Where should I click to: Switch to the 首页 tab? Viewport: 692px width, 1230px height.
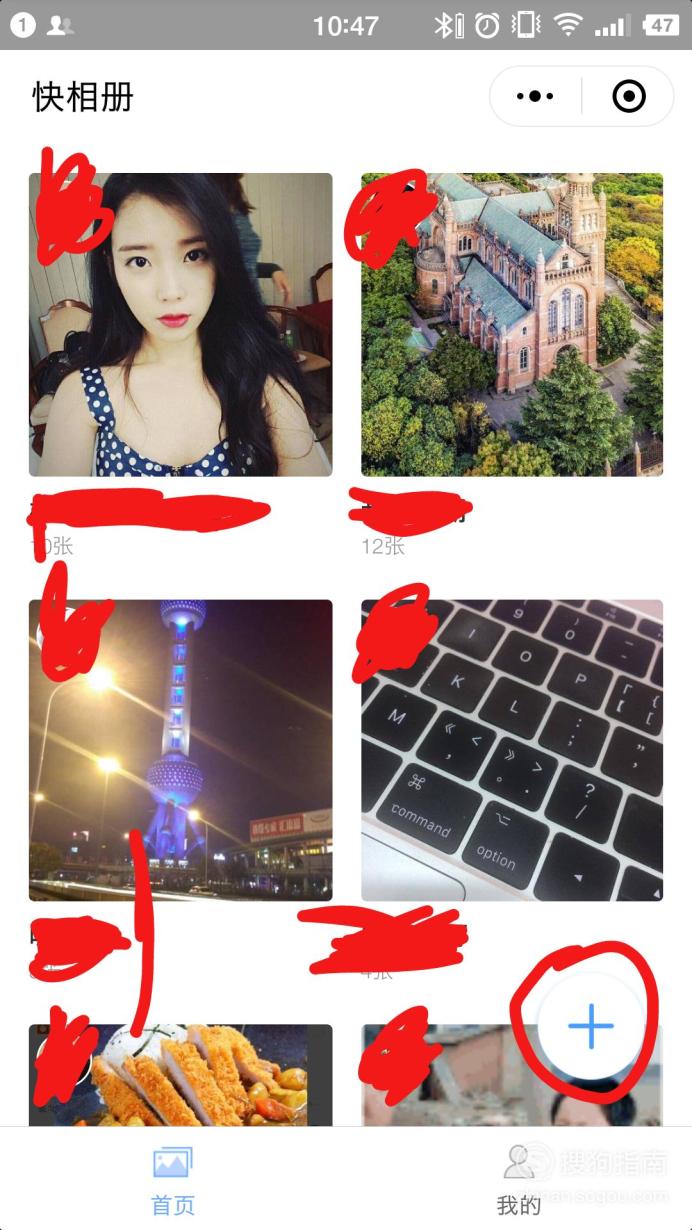click(173, 1180)
